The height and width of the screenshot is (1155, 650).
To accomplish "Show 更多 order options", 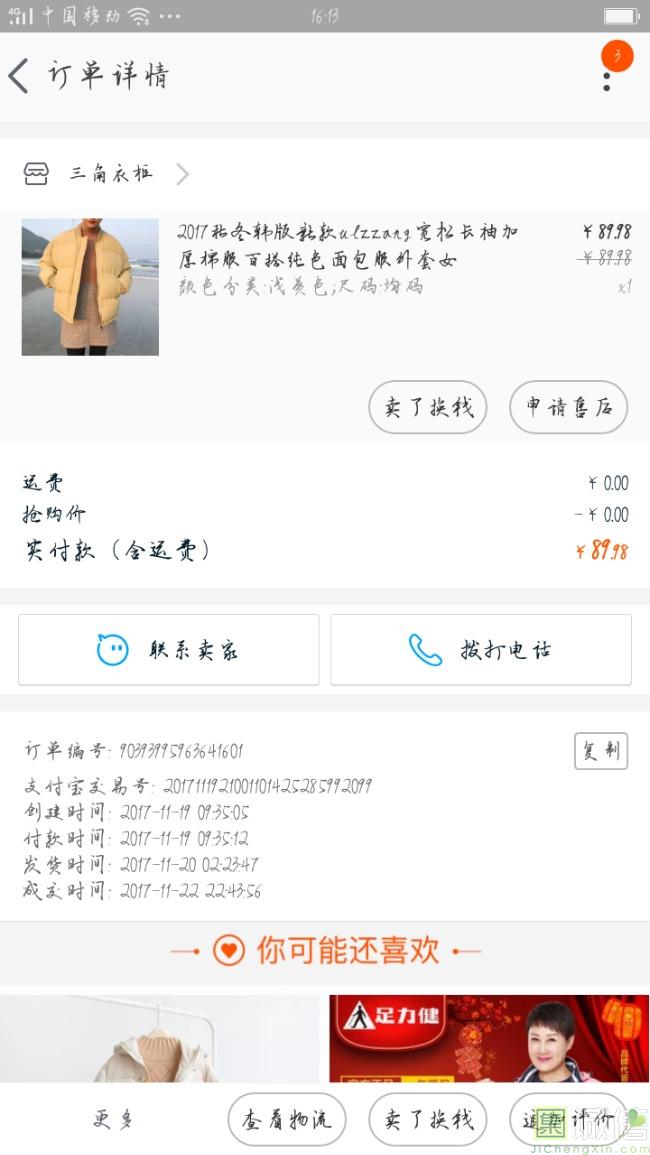I will pyautogui.click(x=113, y=1120).
